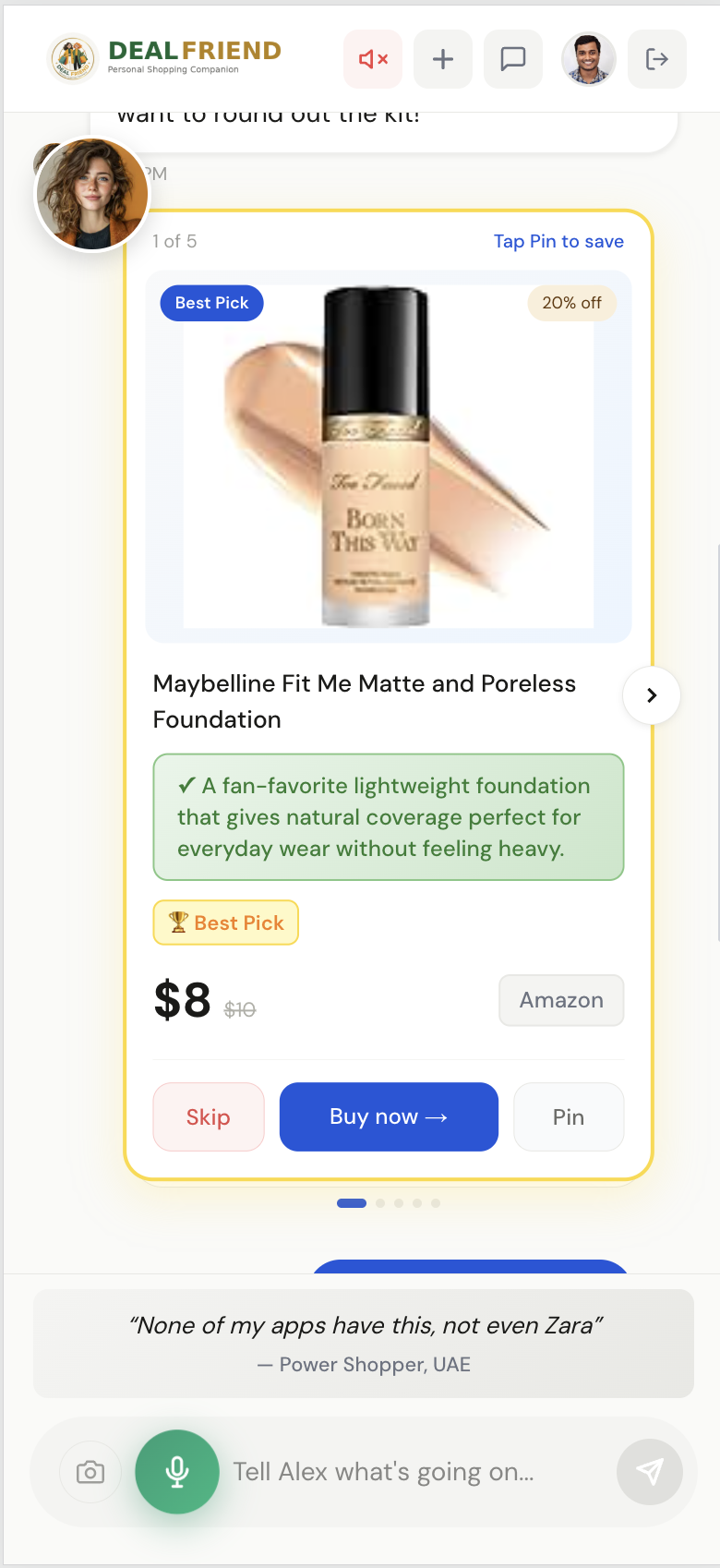The height and width of the screenshot is (1568, 720).
Task: Click the Buy now button
Action: point(388,1116)
